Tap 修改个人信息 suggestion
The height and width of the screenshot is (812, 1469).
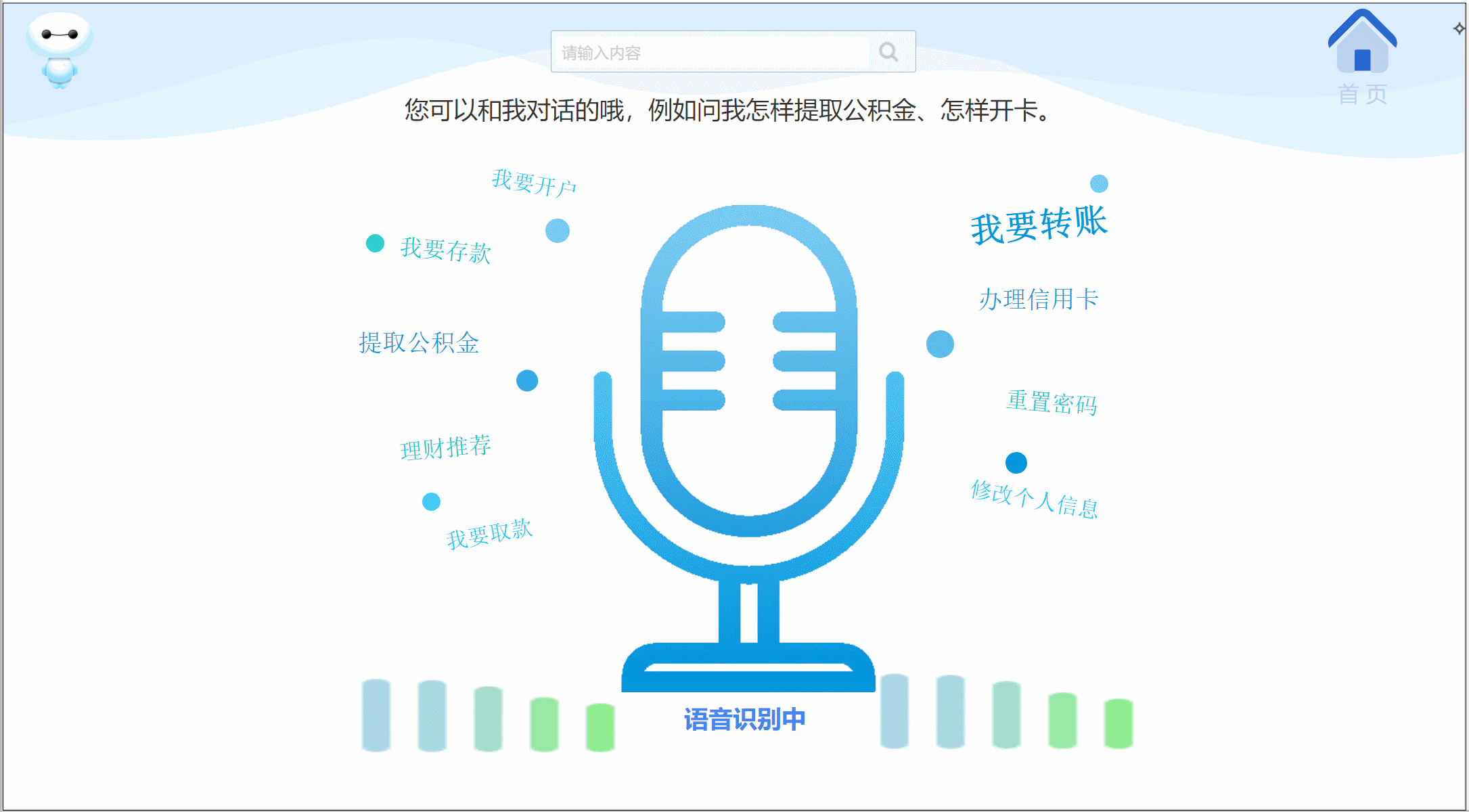(1034, 499)
